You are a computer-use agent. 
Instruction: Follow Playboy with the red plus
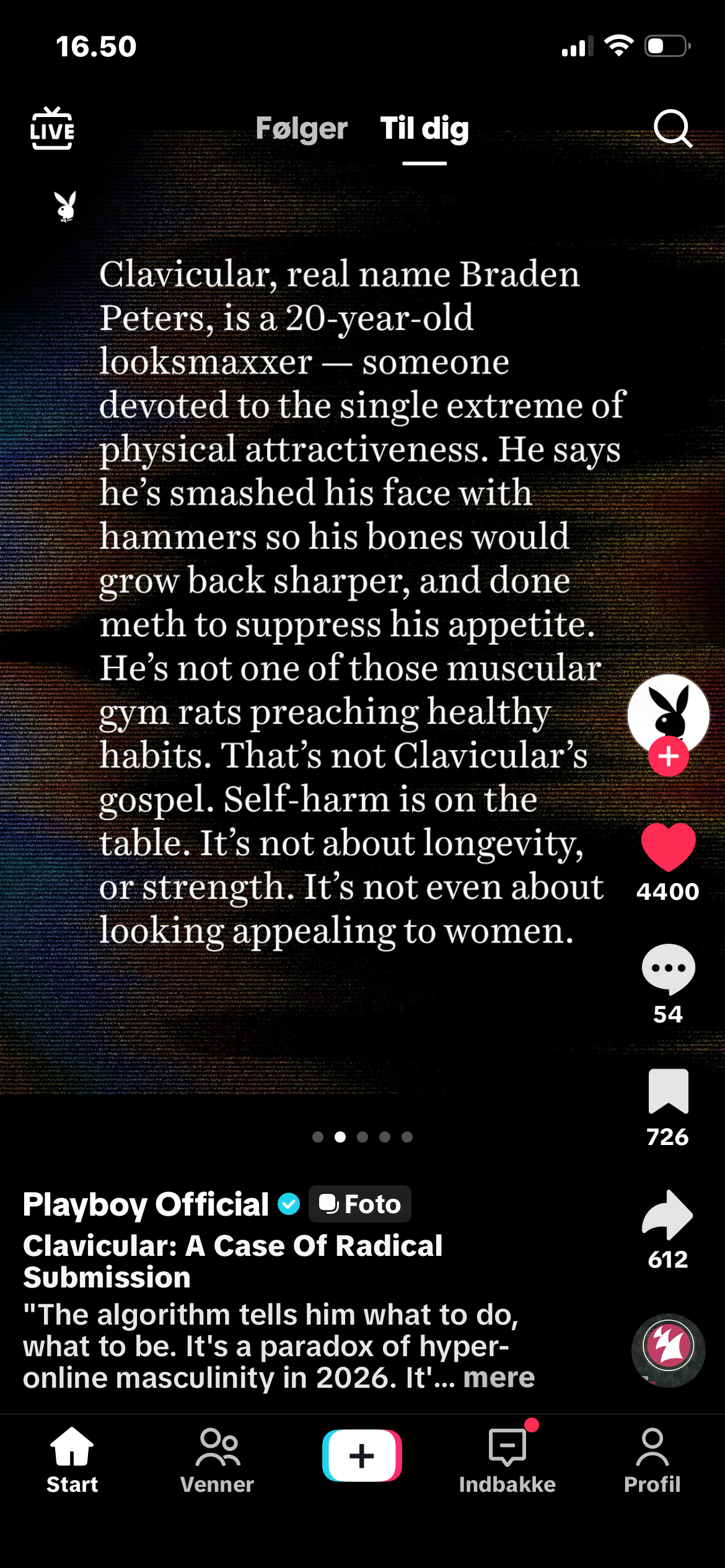(x=668, y=756)
